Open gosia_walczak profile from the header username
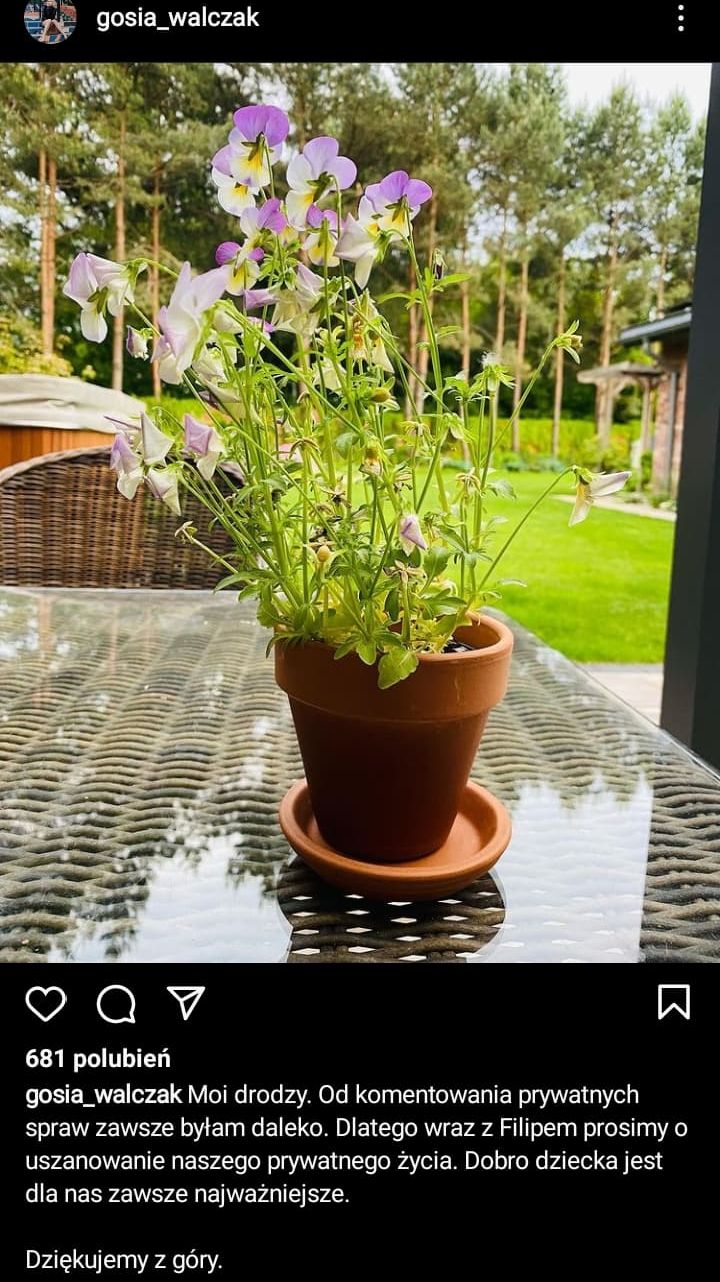720x1282 pixels. (177, 18)
